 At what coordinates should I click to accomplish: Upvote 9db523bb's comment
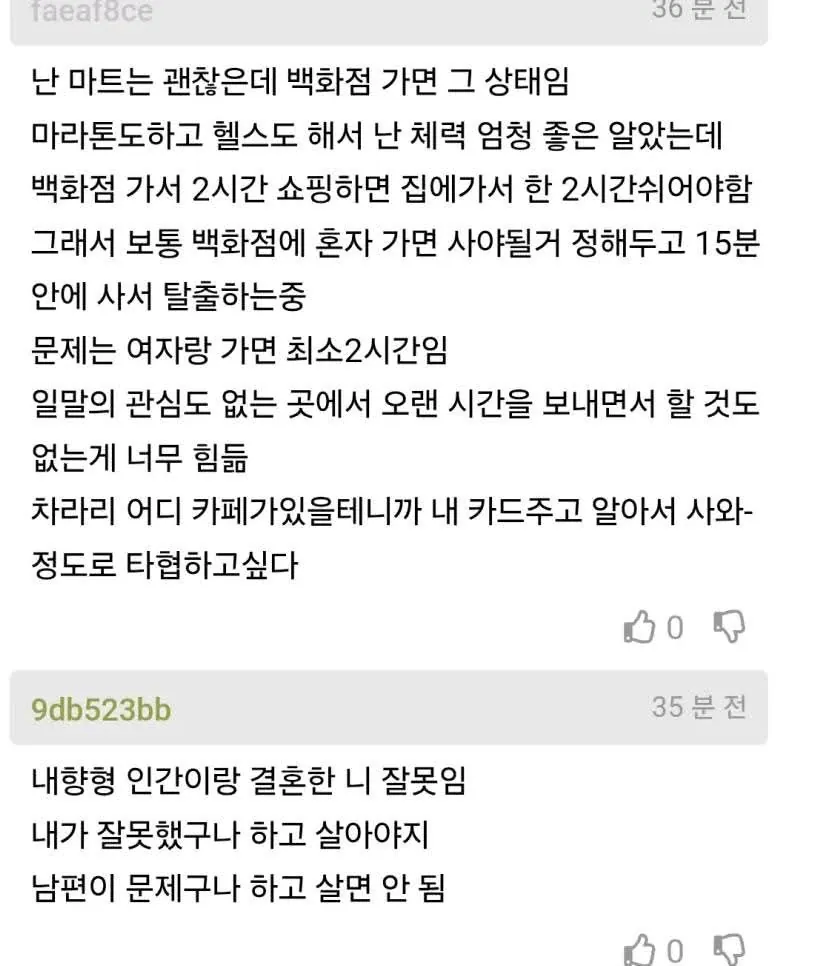(x=639, y=948)
